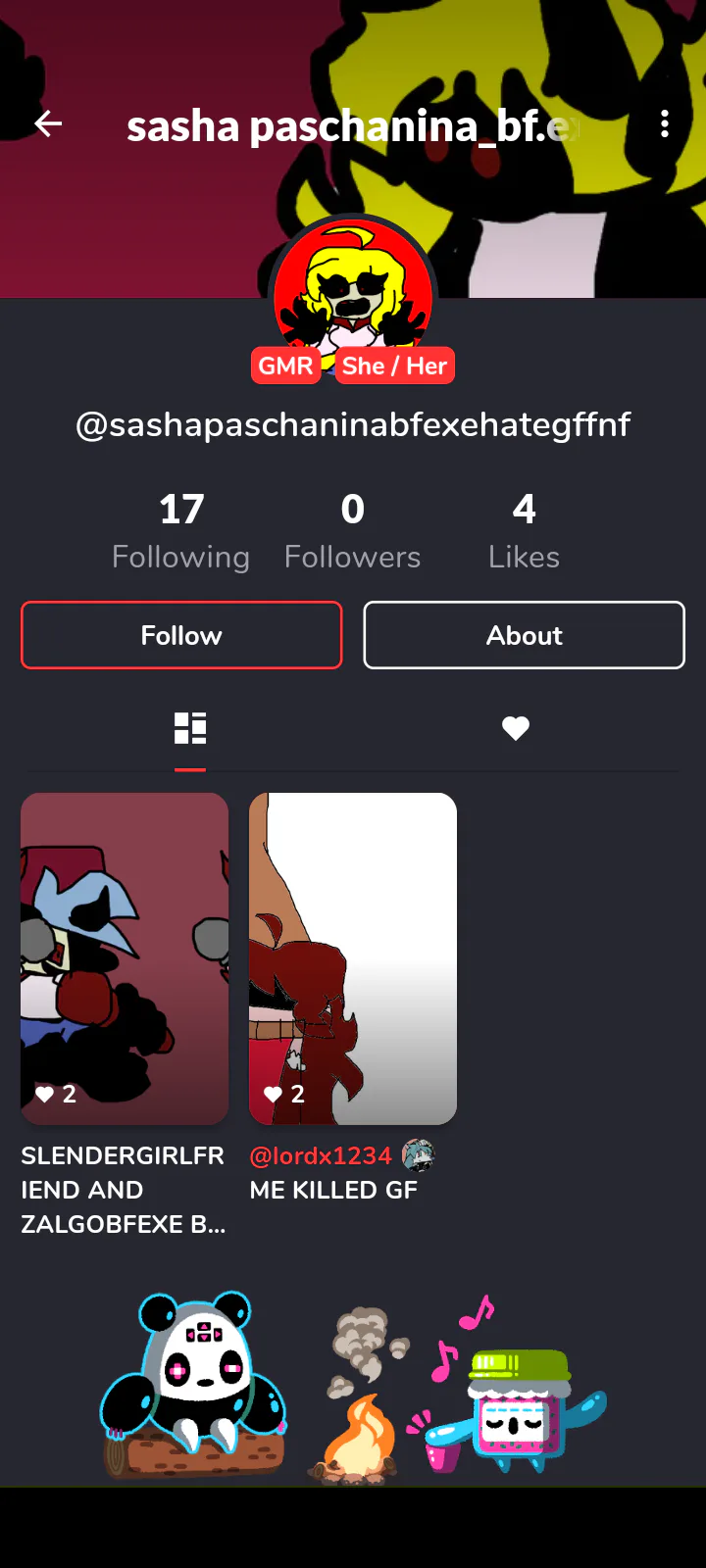This screenshot has width=706, height=1568.
Task: Switch to the posts grid tab
Action: 190,728
